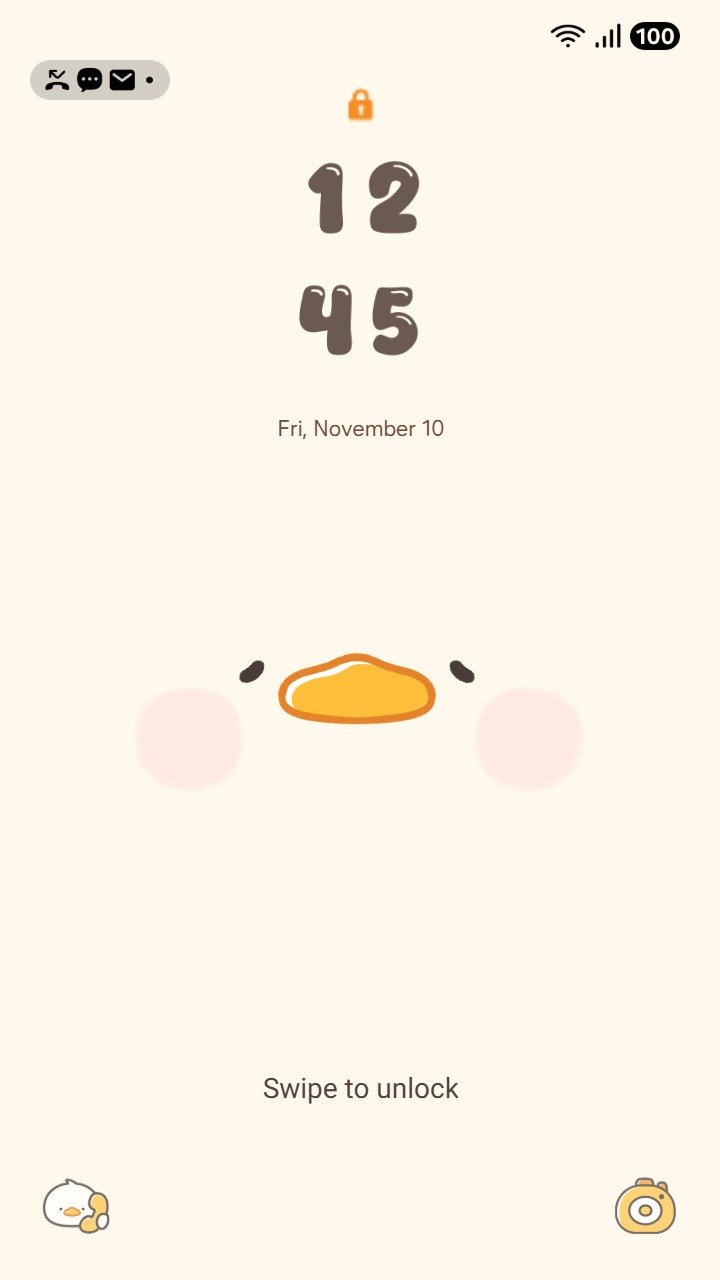Launch the camera shortcut icon
The width and height of the screenshot is (720, 1280).
click(x=645, y=1206)
